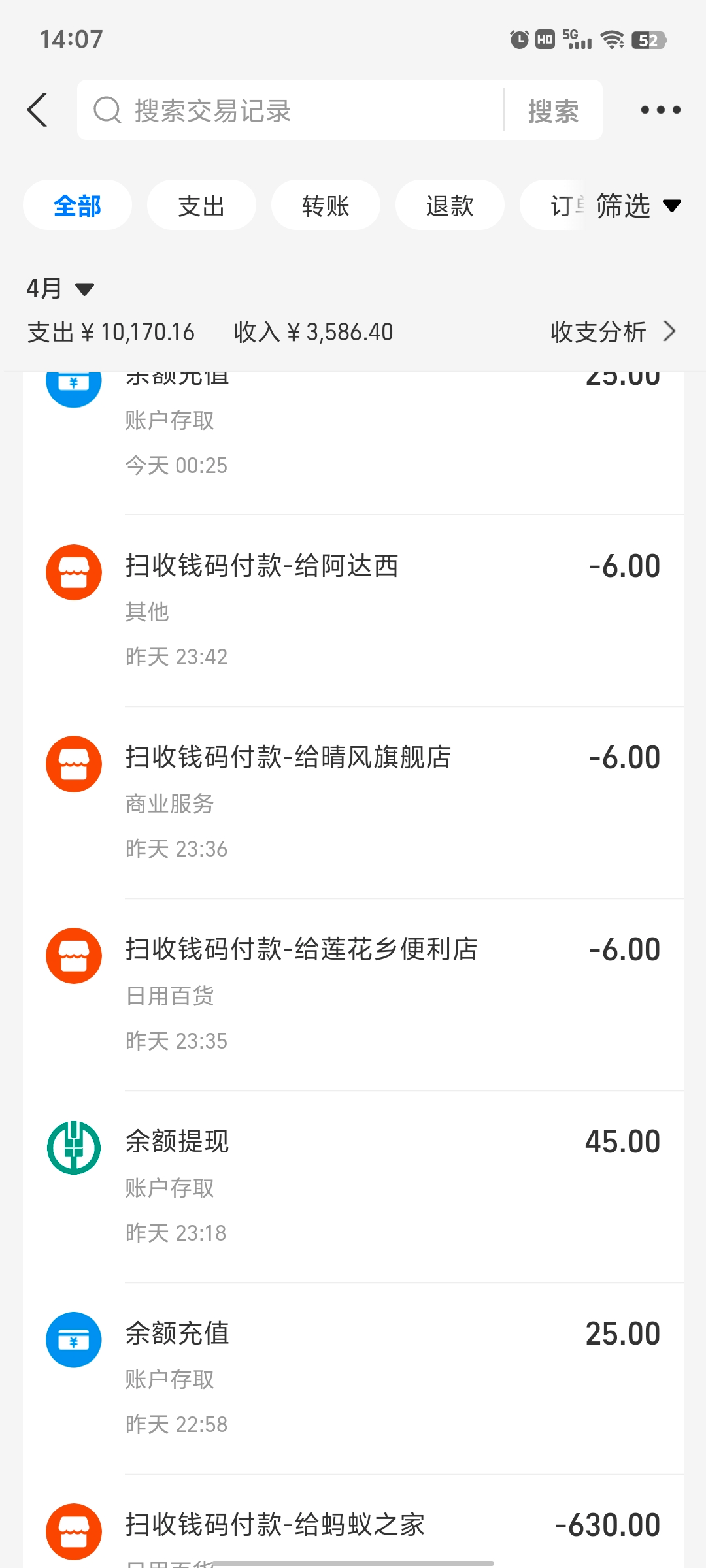706x1568 pixels.
Task: Tap the 搜索 button
Action: 553,110
